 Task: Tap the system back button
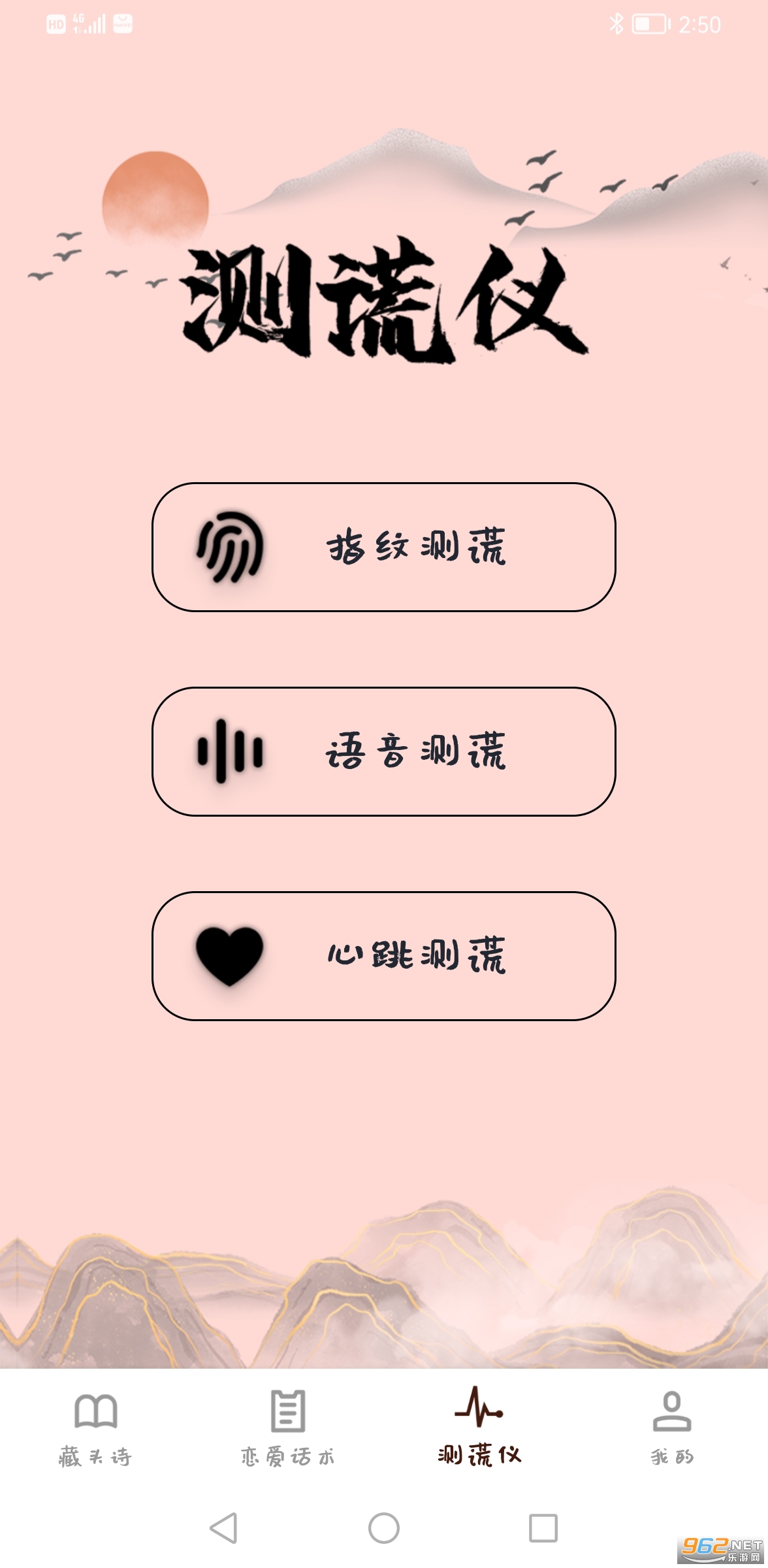[x=223, y=1528]
